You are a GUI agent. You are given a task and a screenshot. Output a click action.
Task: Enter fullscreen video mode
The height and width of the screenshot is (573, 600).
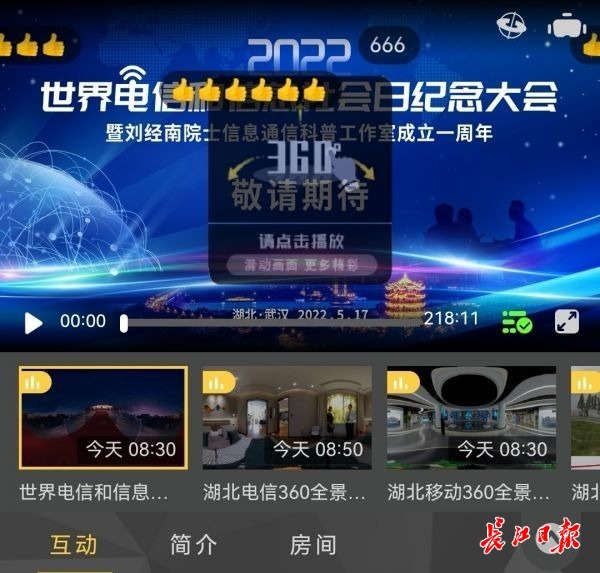click(x=566, y=322)
